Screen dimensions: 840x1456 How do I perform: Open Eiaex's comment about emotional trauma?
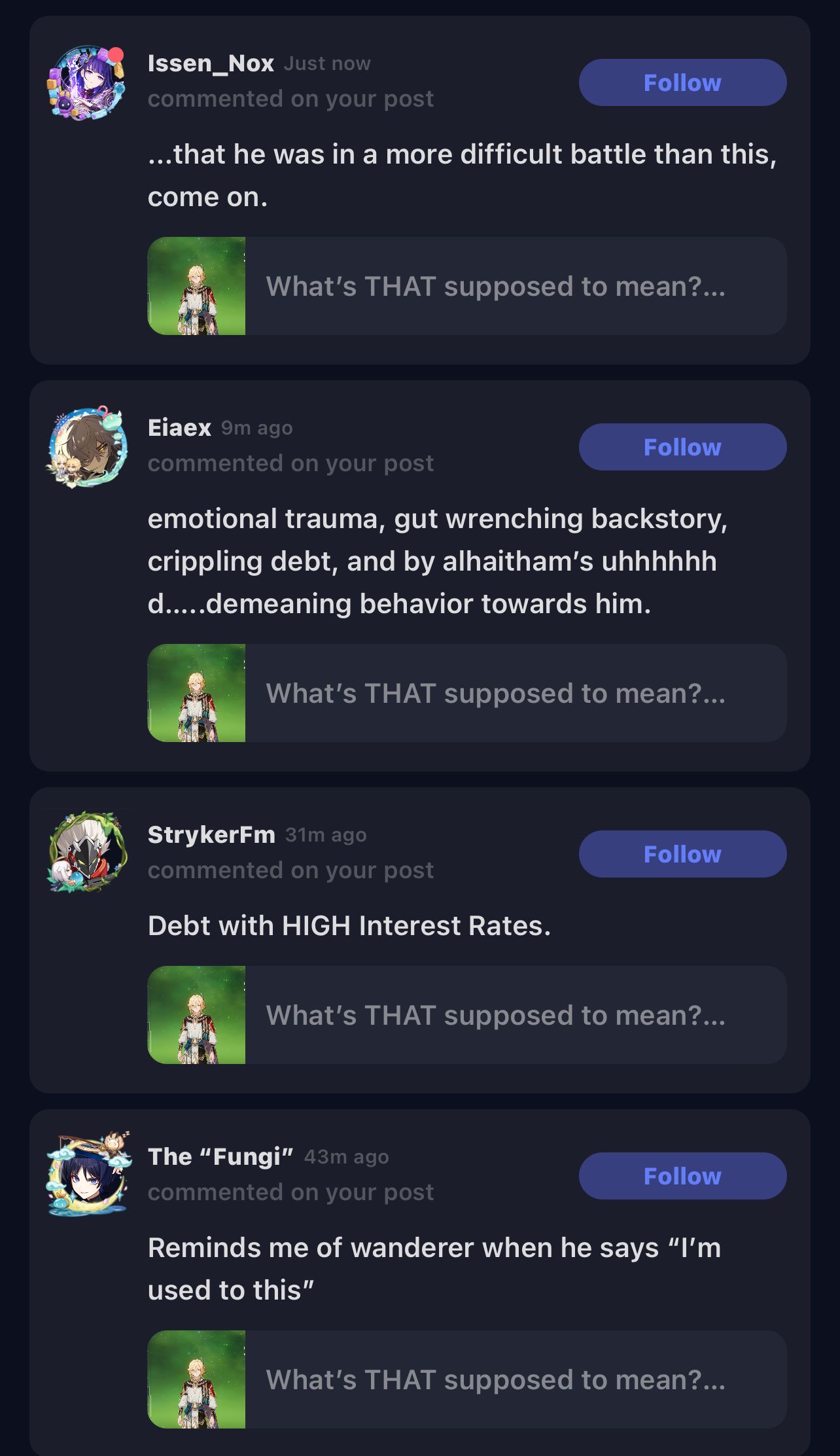point(437,561)
